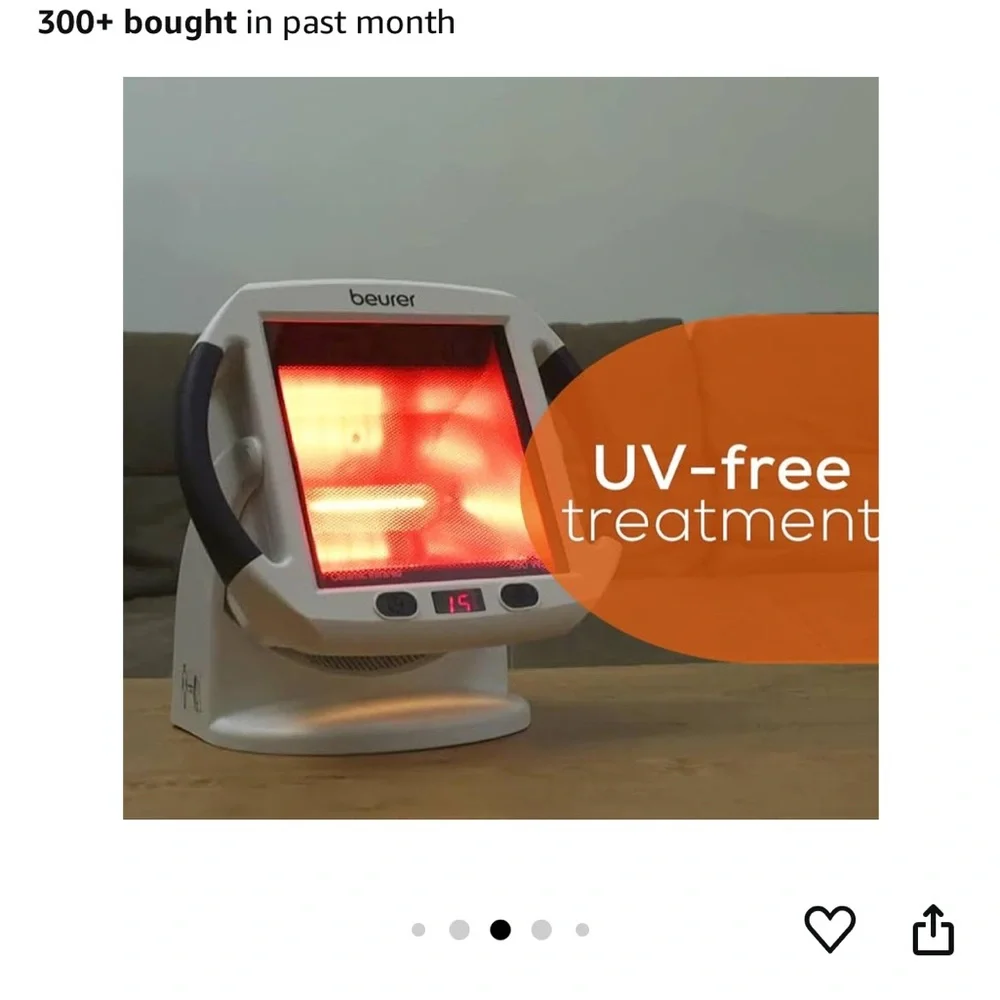1000x1000 pixels.
Task: Open the Beurer lamp product image
Action: (500, 448)
